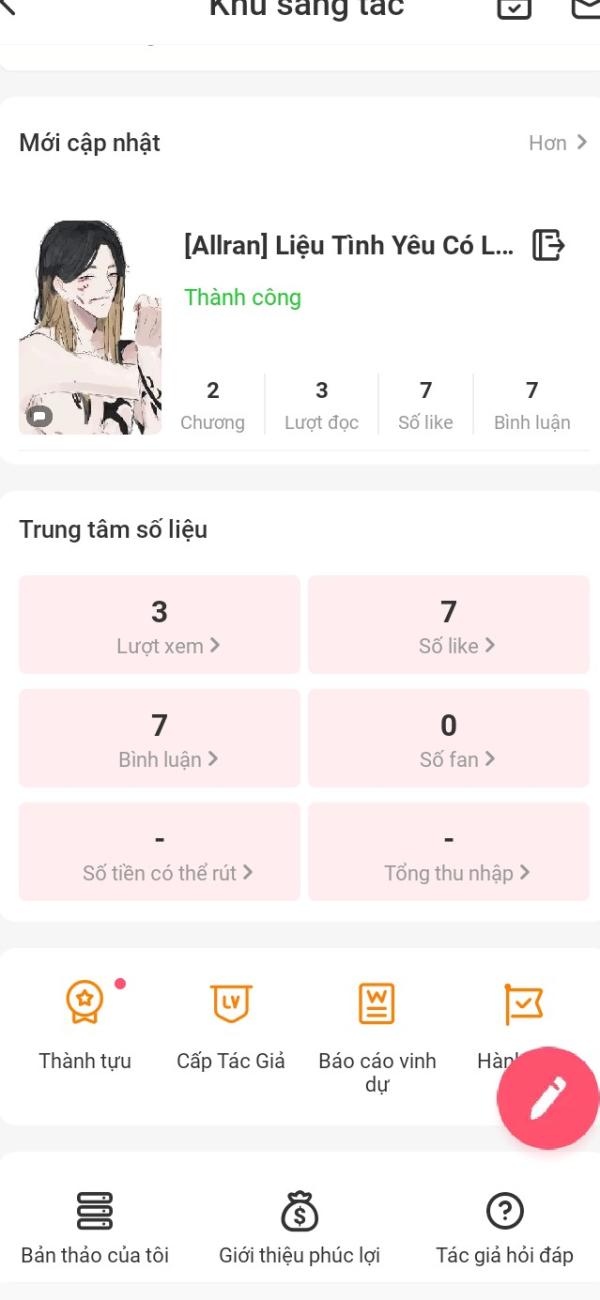Tap Hơn to see more updates
600x1300 pixels.
557,143
